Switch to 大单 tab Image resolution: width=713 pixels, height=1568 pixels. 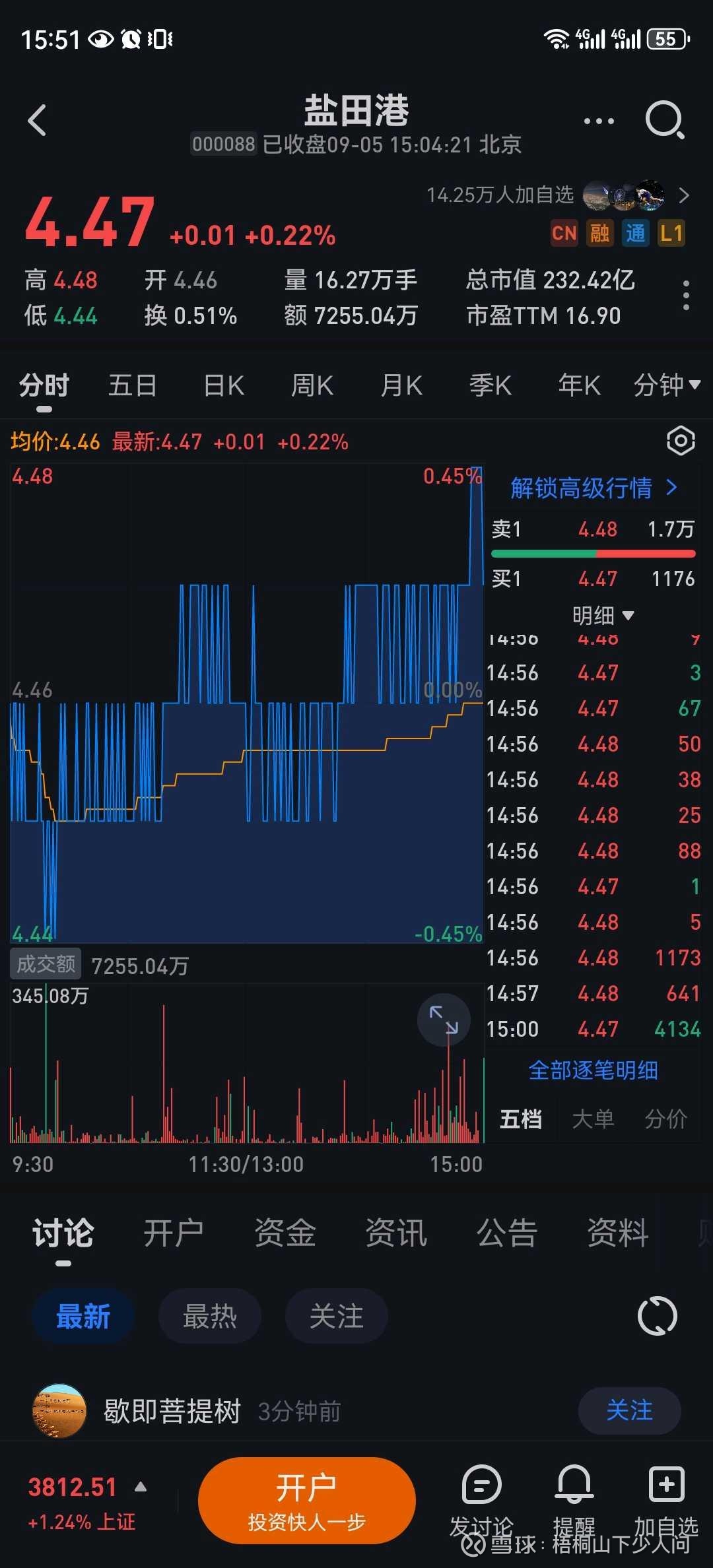click(x=593, y=1119)
